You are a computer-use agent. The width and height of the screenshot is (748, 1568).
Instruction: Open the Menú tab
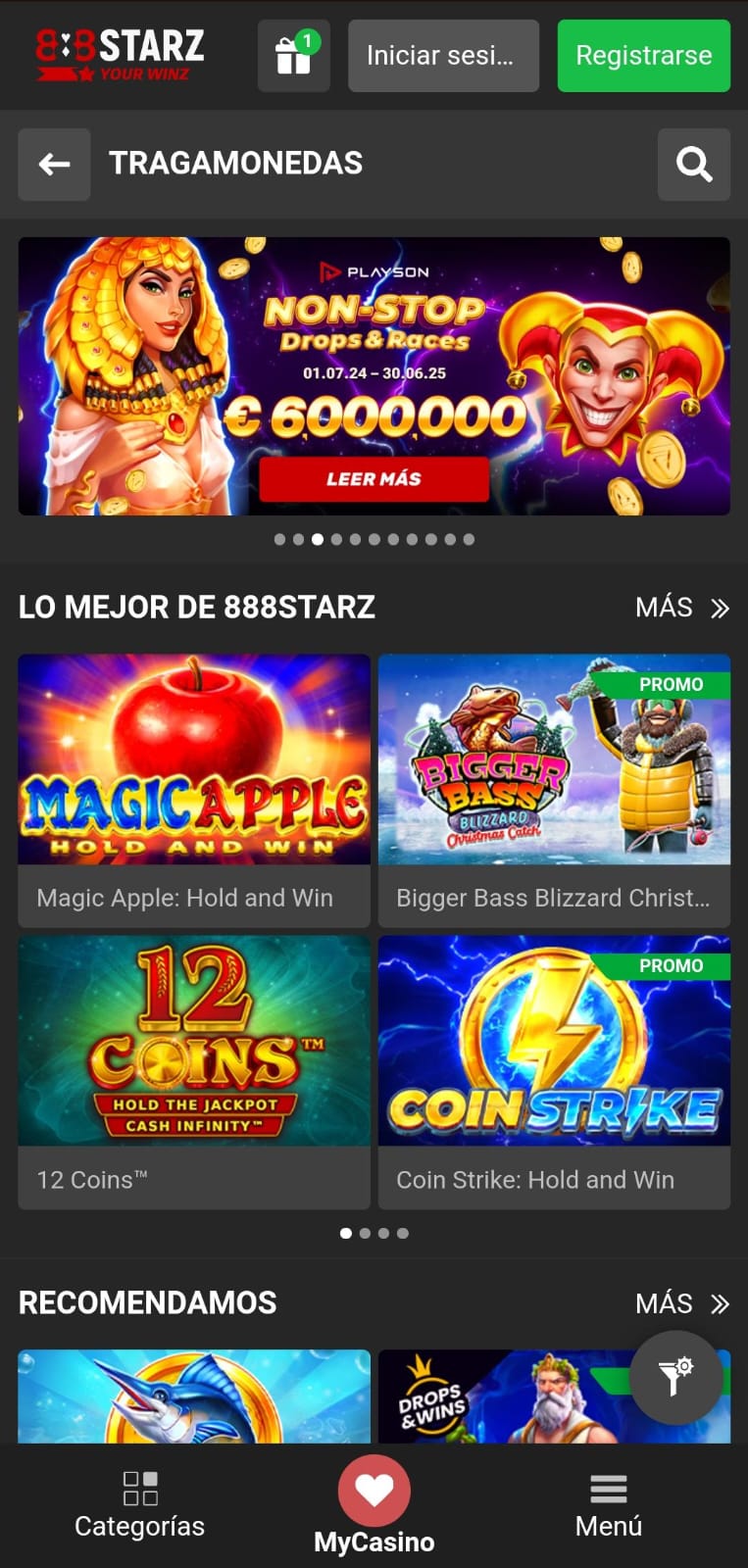click(x=608, y=1504)
